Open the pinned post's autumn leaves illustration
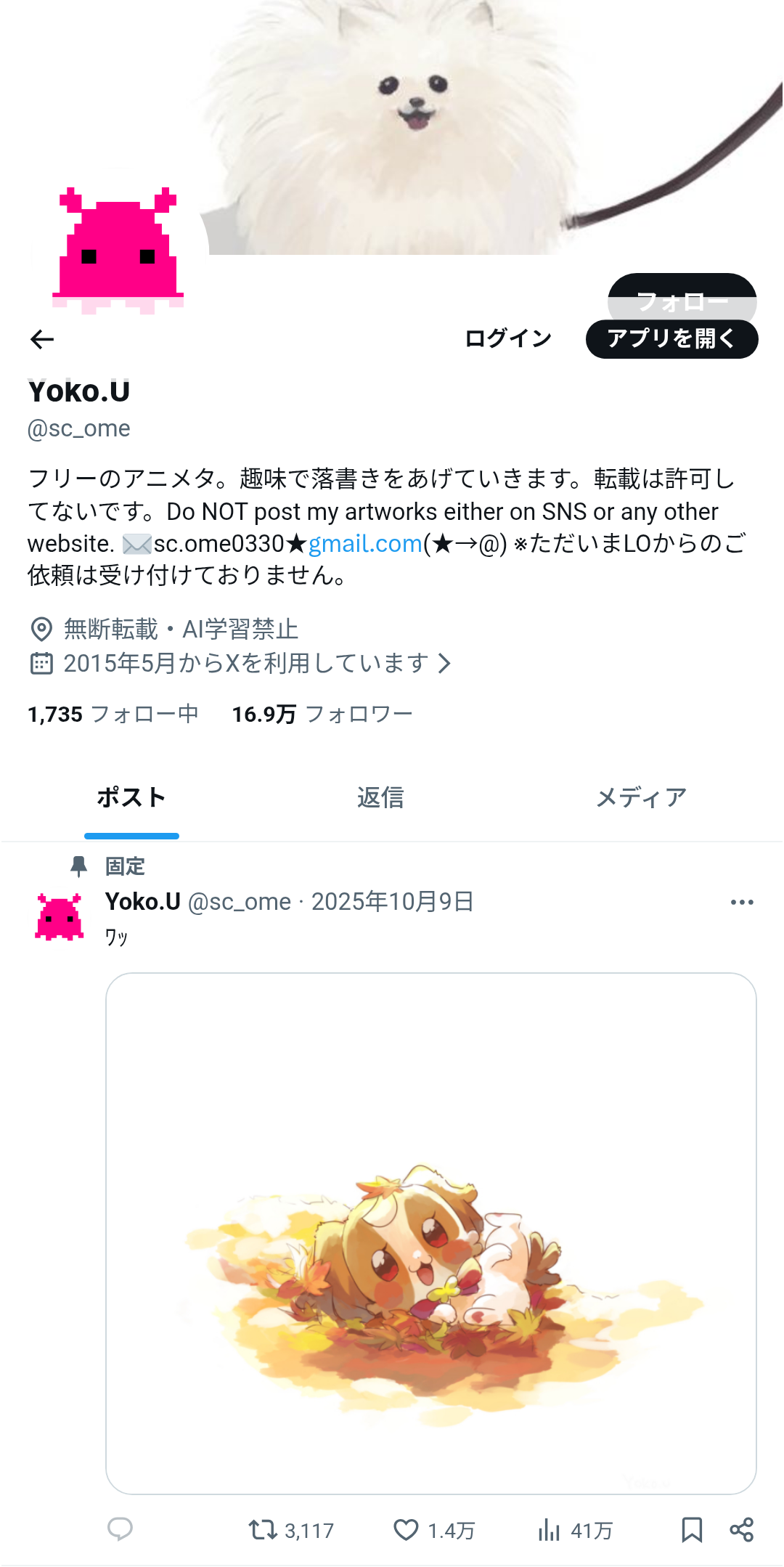 (x=431, y=1233)
